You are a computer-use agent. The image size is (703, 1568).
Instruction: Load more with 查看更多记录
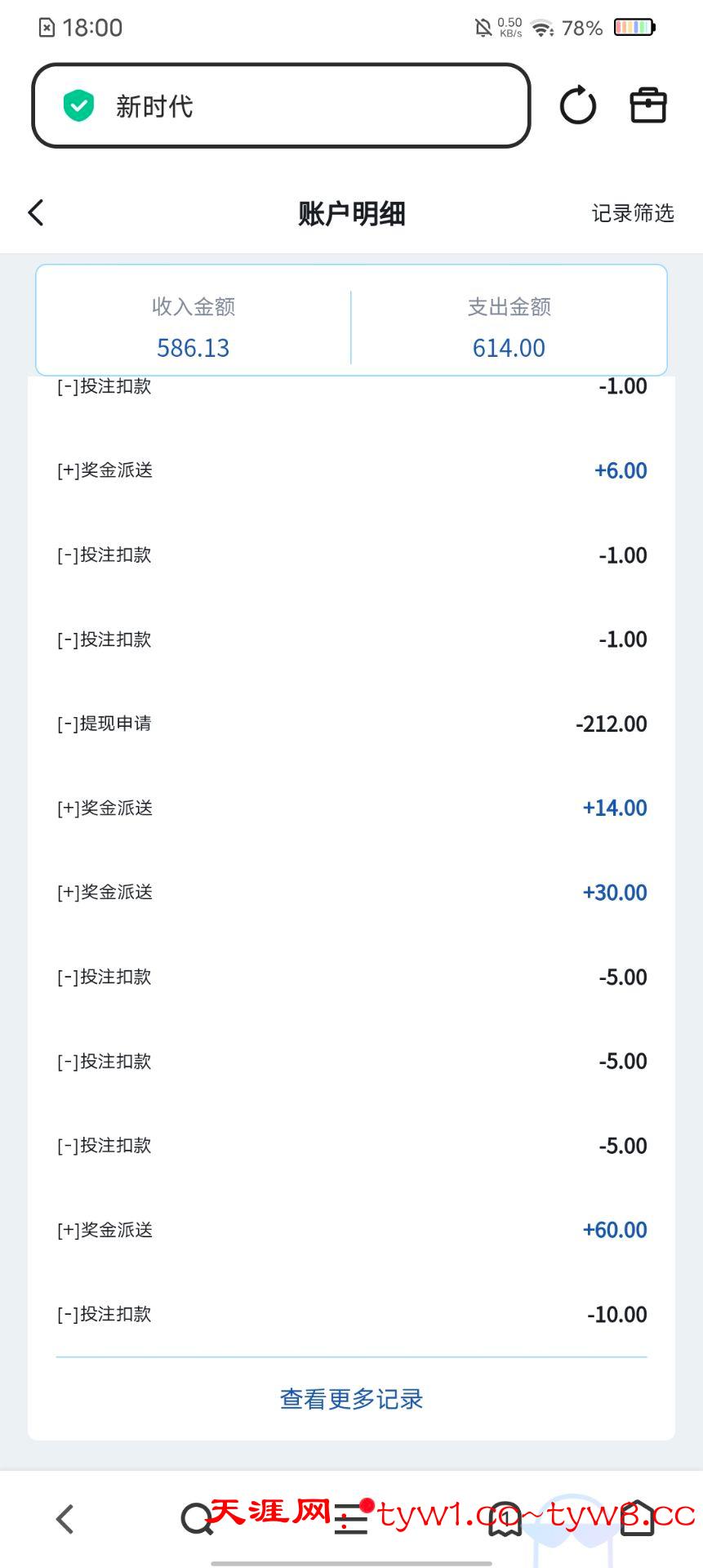tap(351, 1399)
